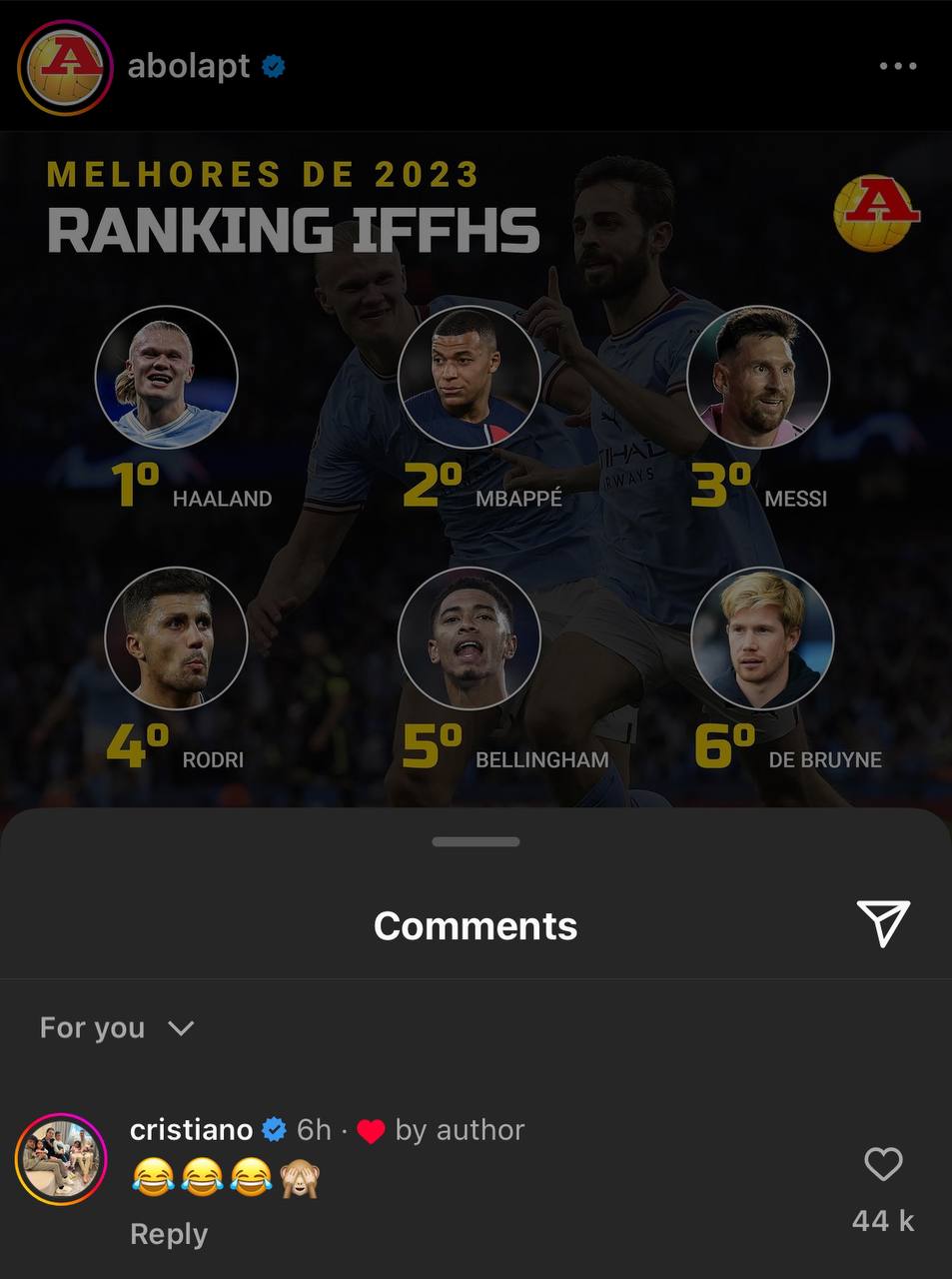The height and width of the screenshot is (1279, 952).
Task: Reply to cristiano's comment
Action: pos(169,1234)
